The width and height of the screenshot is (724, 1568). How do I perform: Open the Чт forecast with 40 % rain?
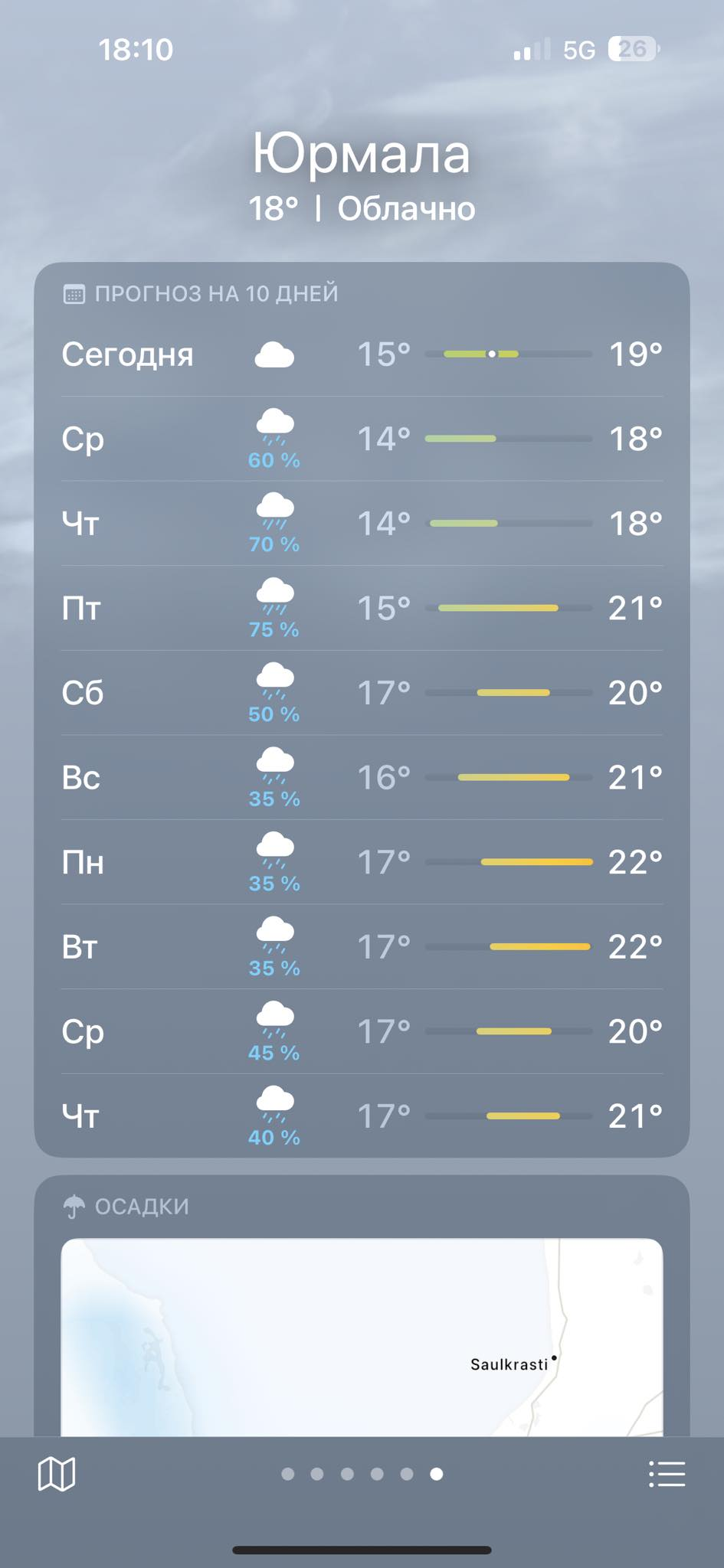tap(362, 1116)
